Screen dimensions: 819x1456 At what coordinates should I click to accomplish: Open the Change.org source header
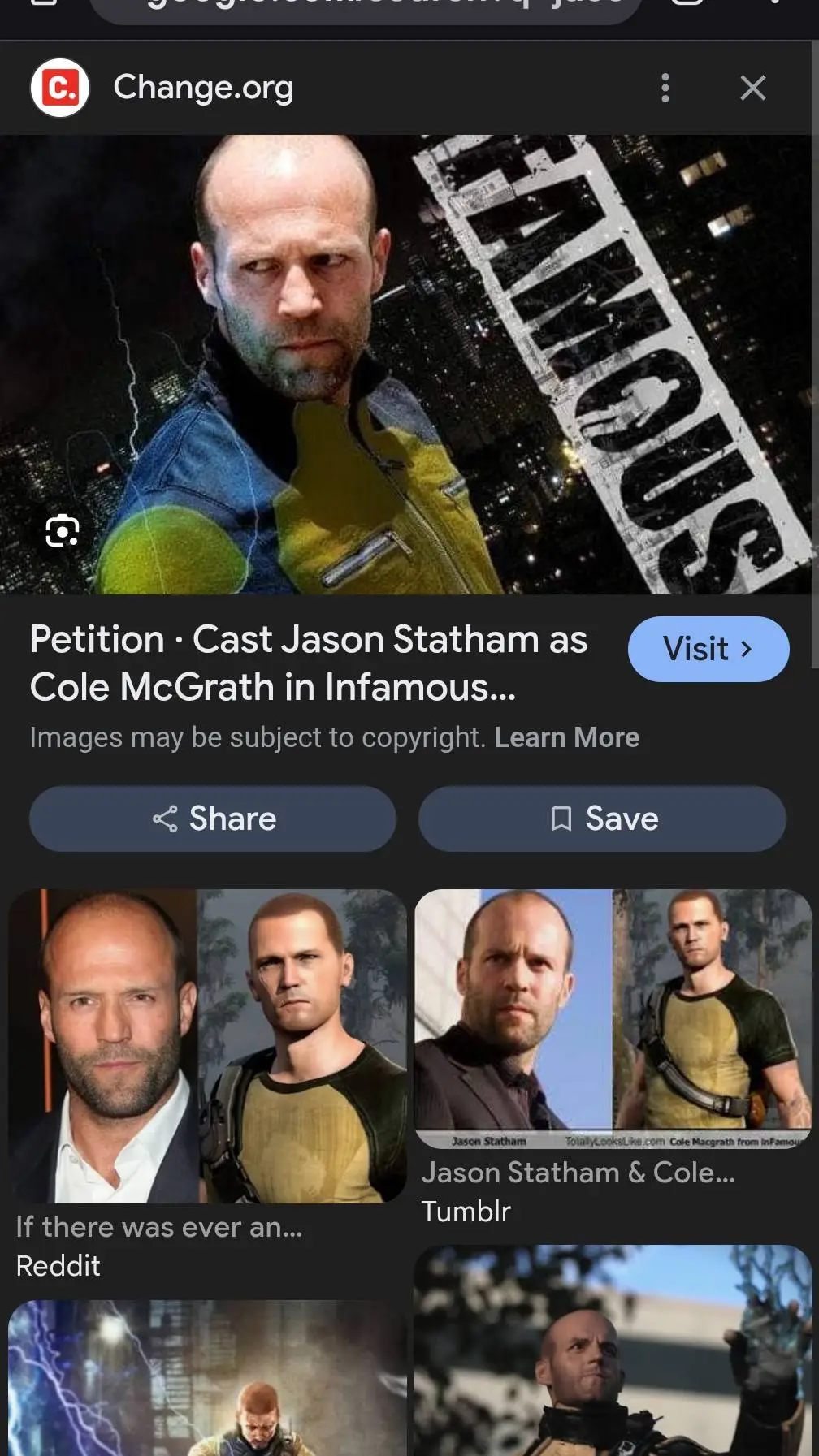[x=203, y=88]
